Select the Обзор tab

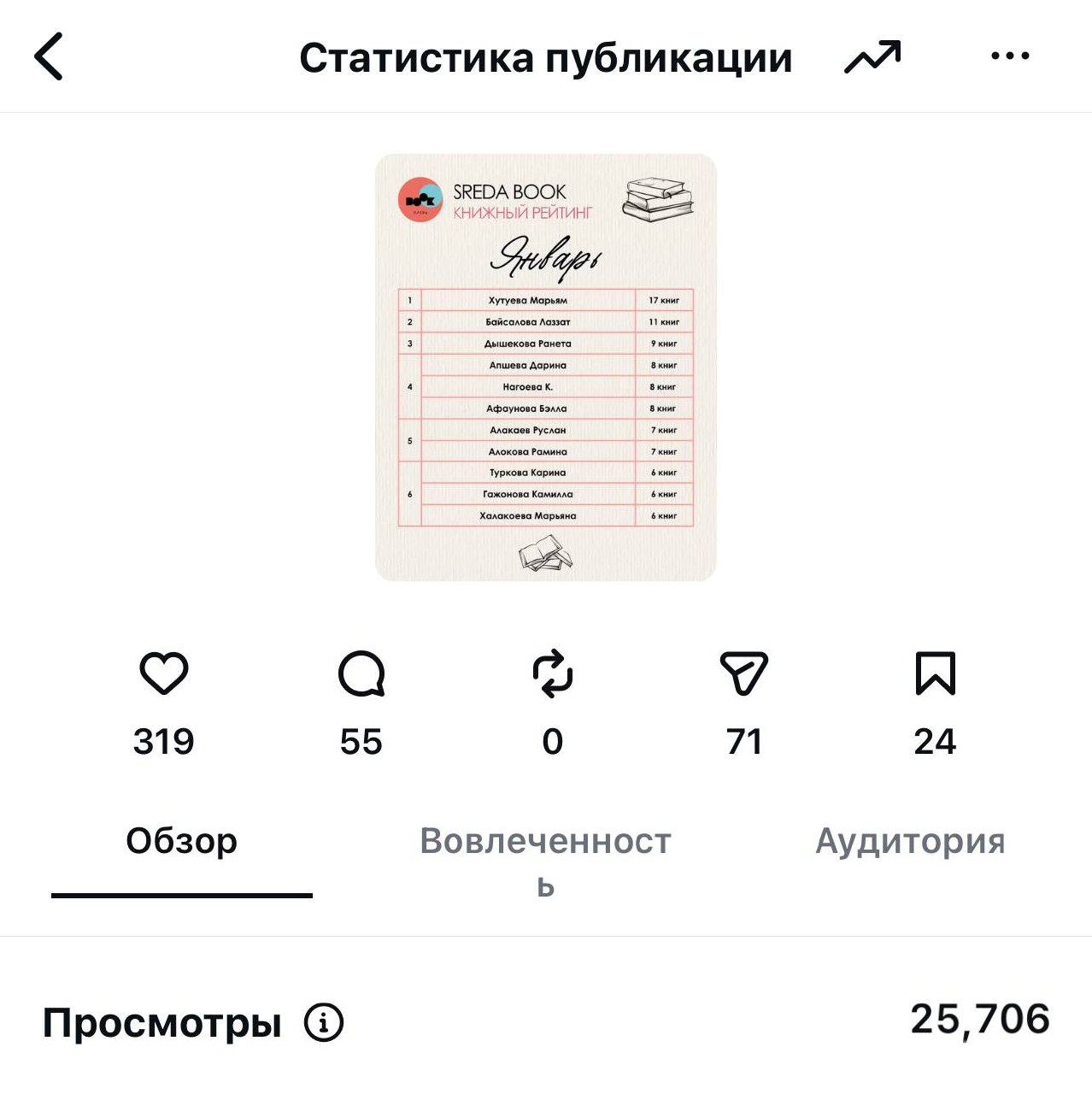point(181,841)
